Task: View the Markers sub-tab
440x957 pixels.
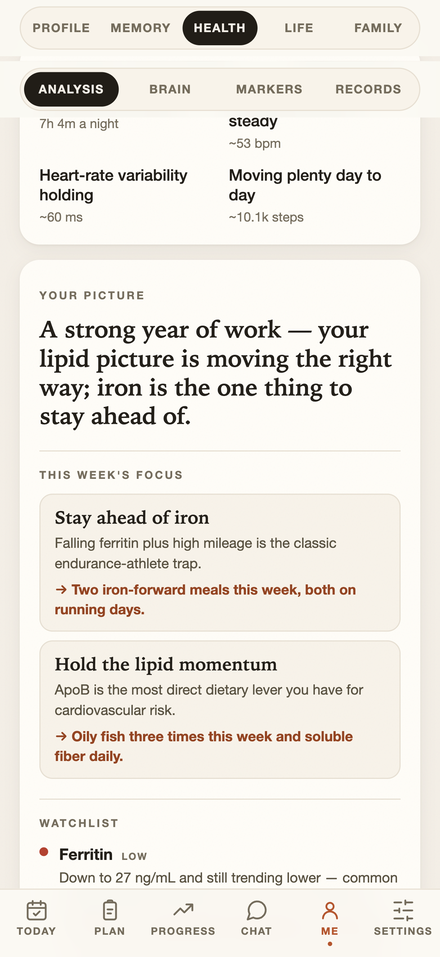Action: (x=269, y=89)
